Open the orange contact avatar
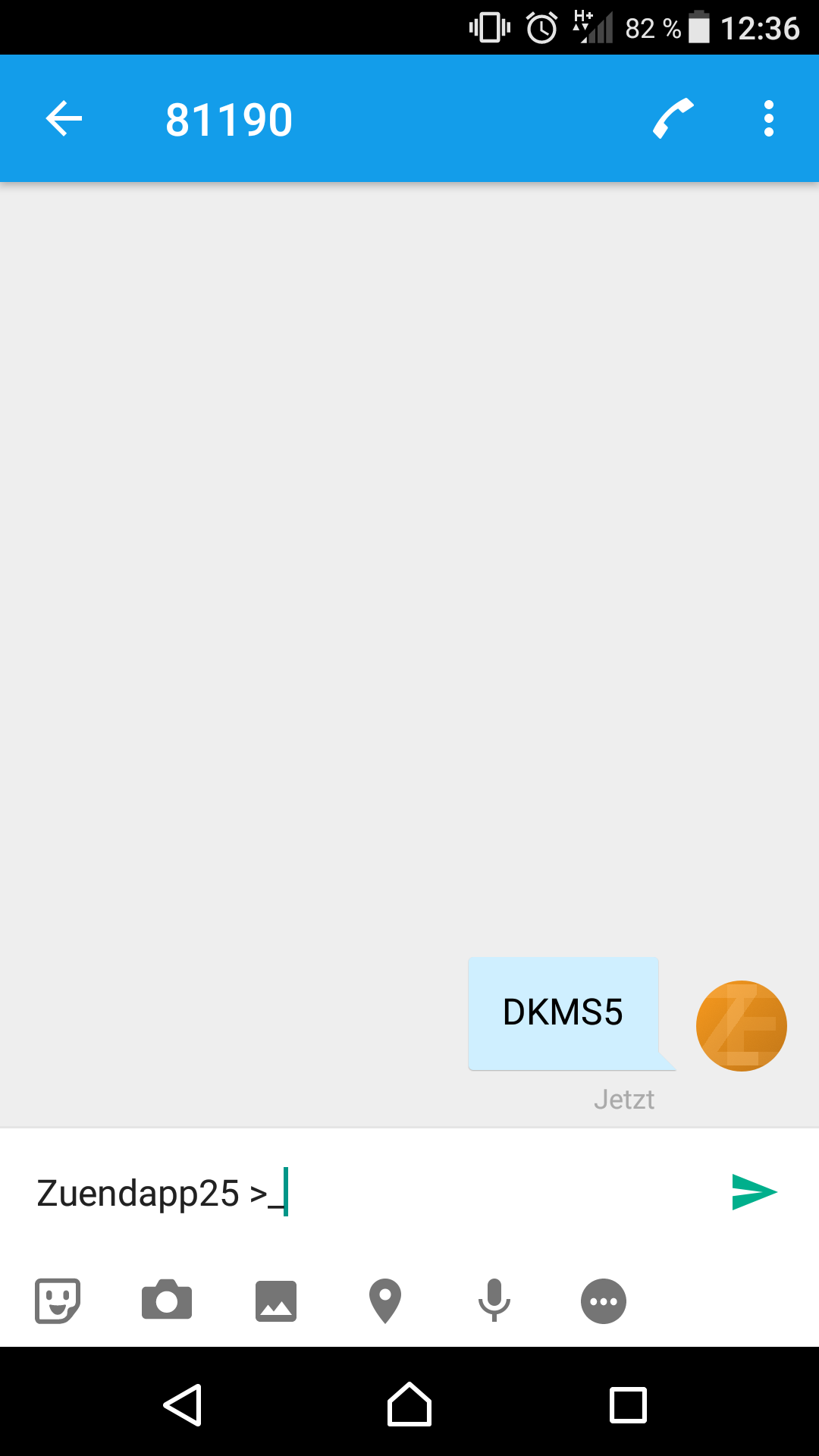This screenshot has height=1456, width=819. (x=742, y=1026)
